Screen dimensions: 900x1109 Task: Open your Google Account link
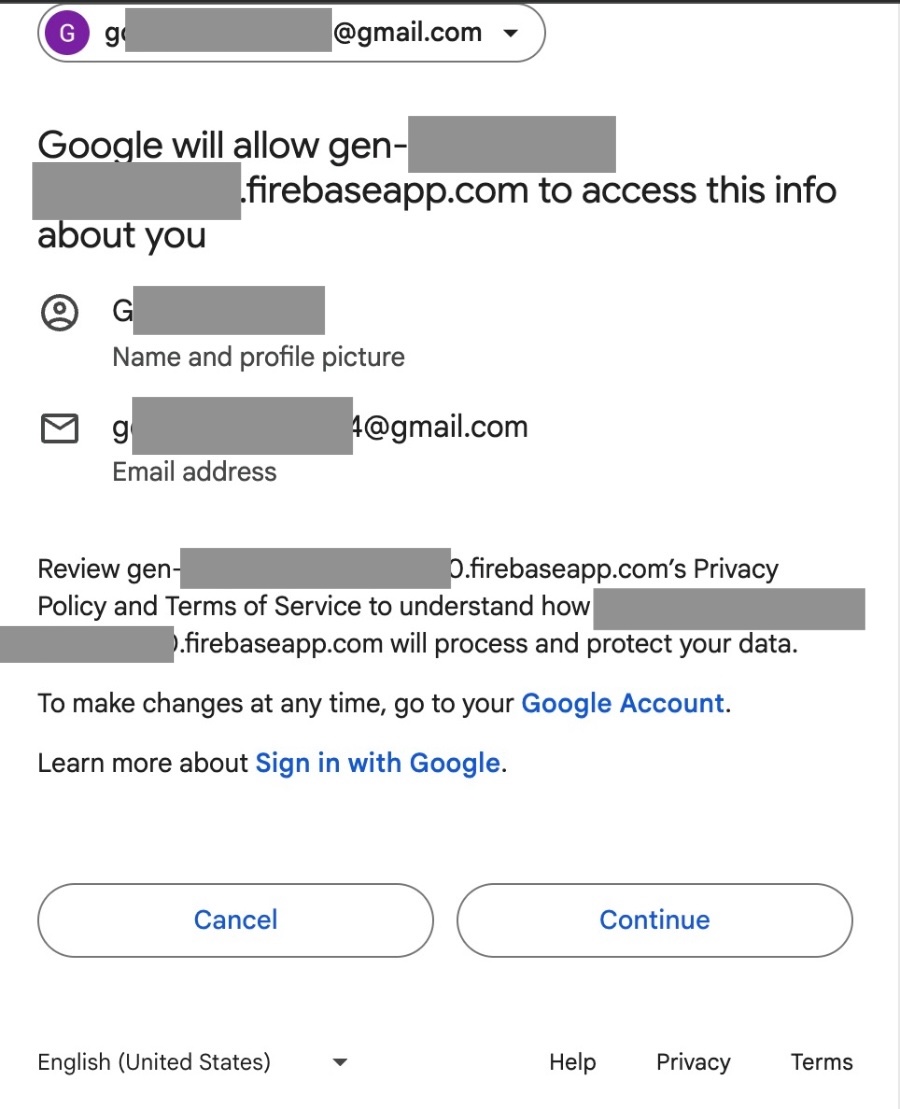coord(621,703)
